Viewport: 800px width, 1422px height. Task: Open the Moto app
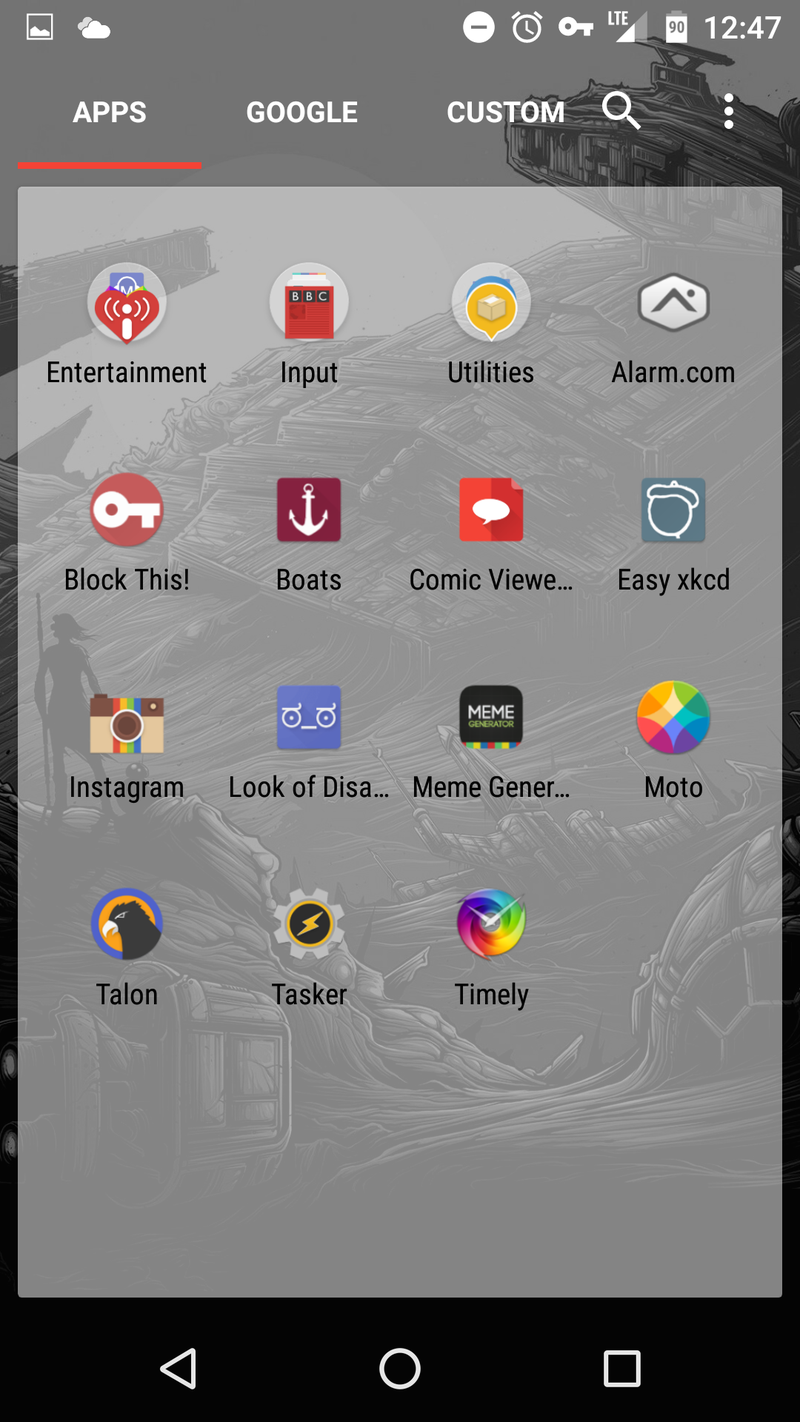(673, 719)
